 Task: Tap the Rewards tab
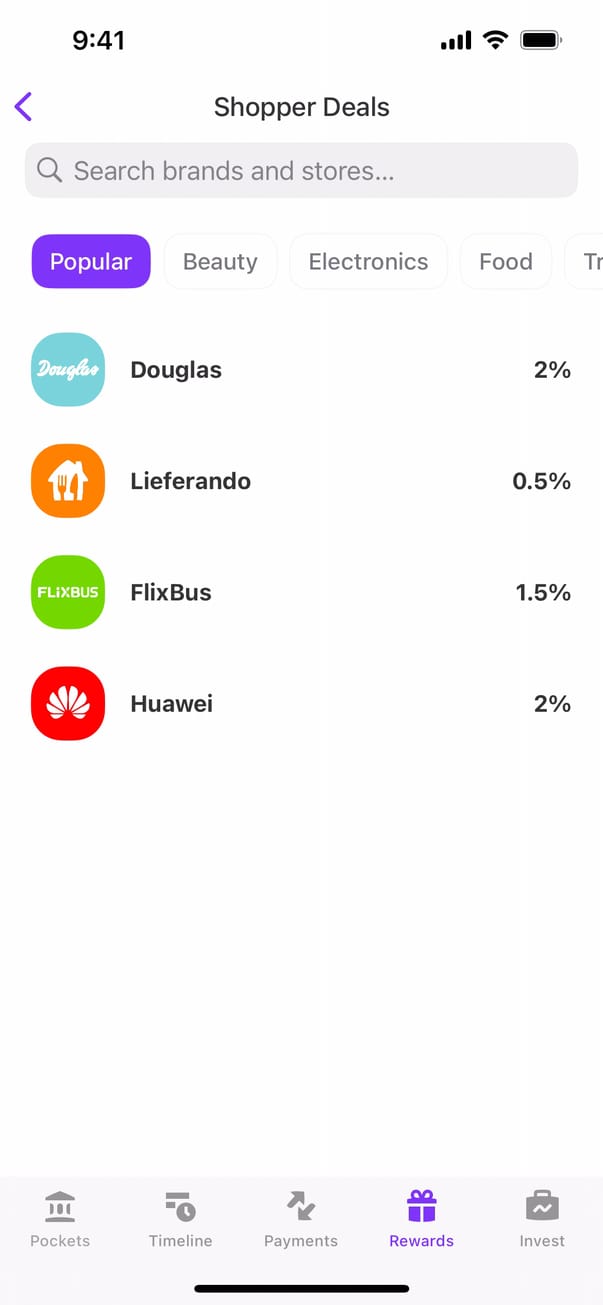[x=422, y=1220]
